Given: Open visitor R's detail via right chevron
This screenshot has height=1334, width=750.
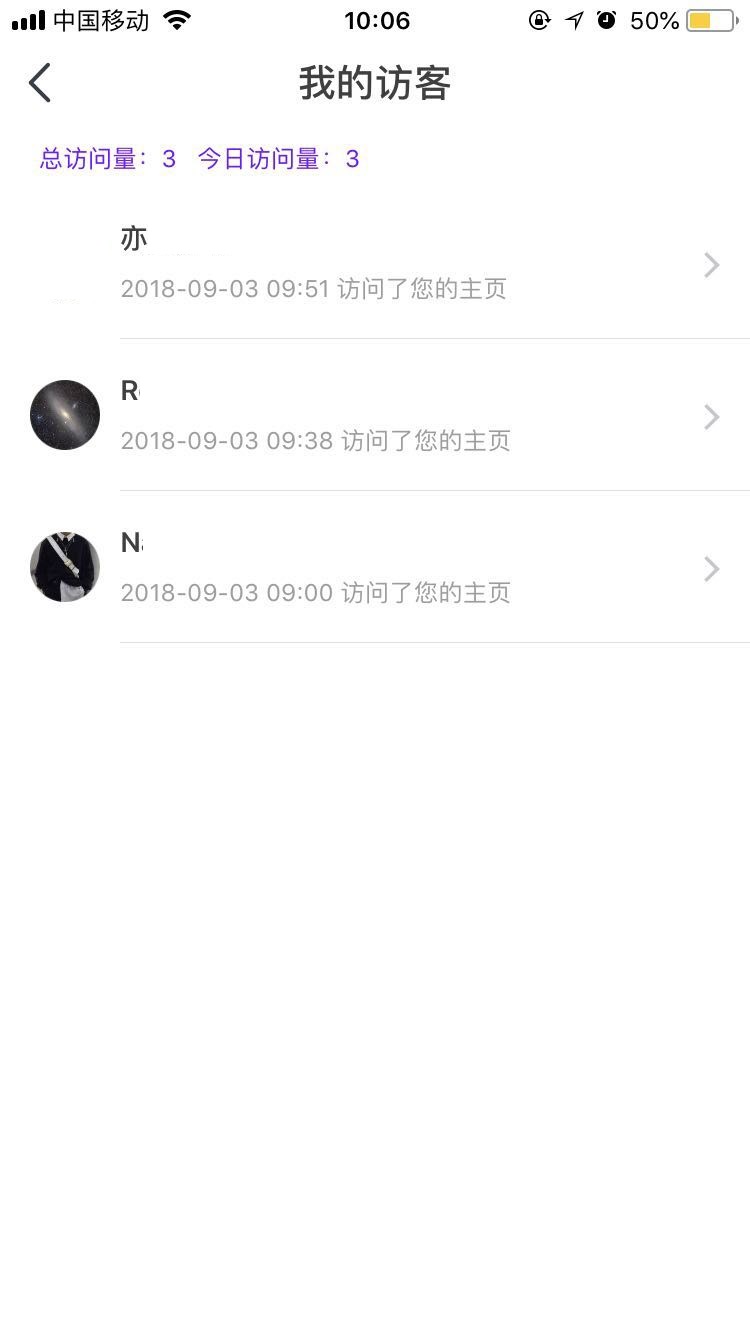Looking at the screenshot, I should click(x=711, y=416).
